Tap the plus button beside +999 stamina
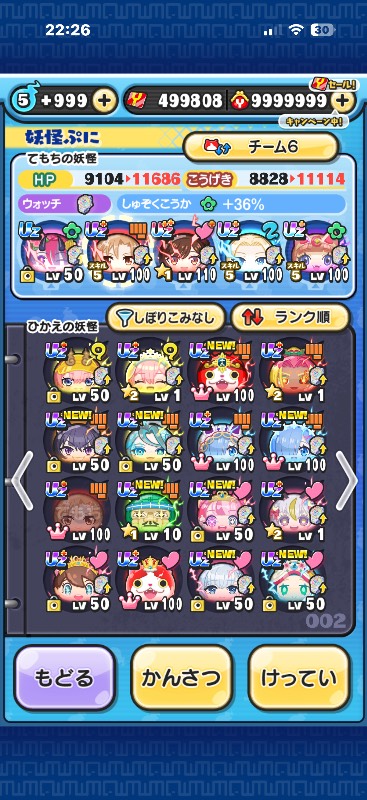 pos(104,101)
